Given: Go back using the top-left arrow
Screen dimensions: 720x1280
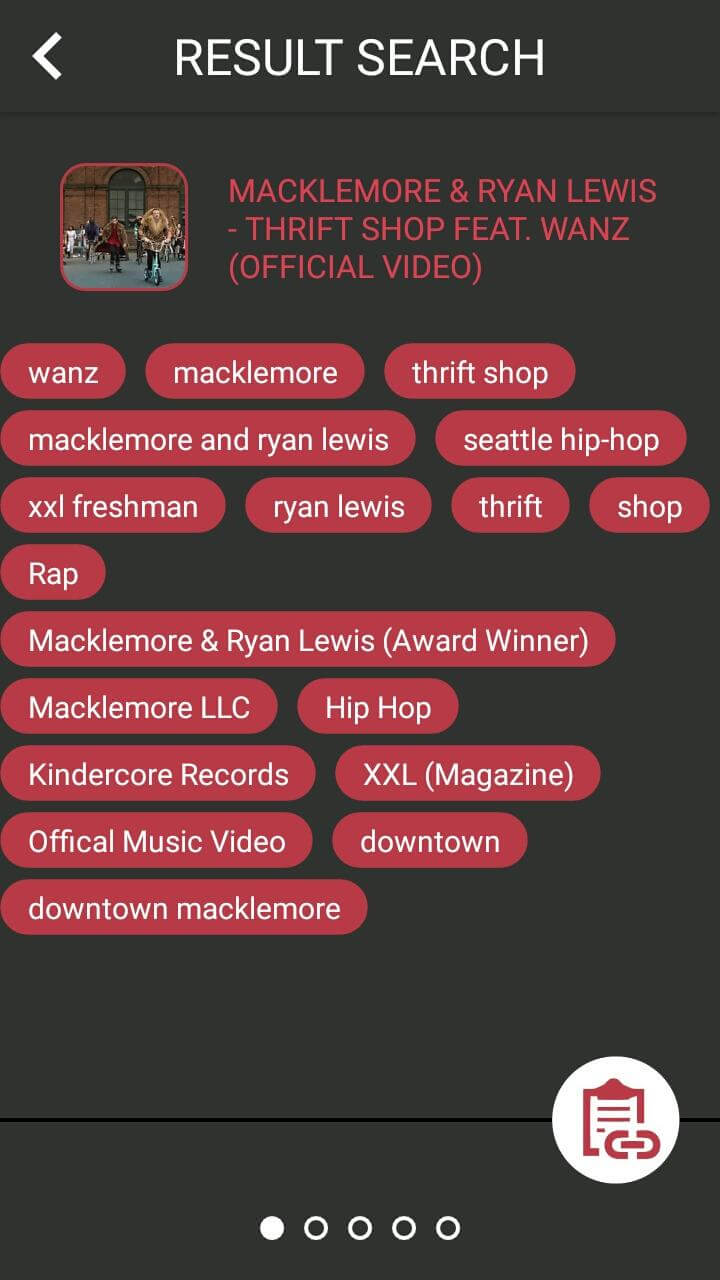Looking at the screenshot, I should [47, 56].
